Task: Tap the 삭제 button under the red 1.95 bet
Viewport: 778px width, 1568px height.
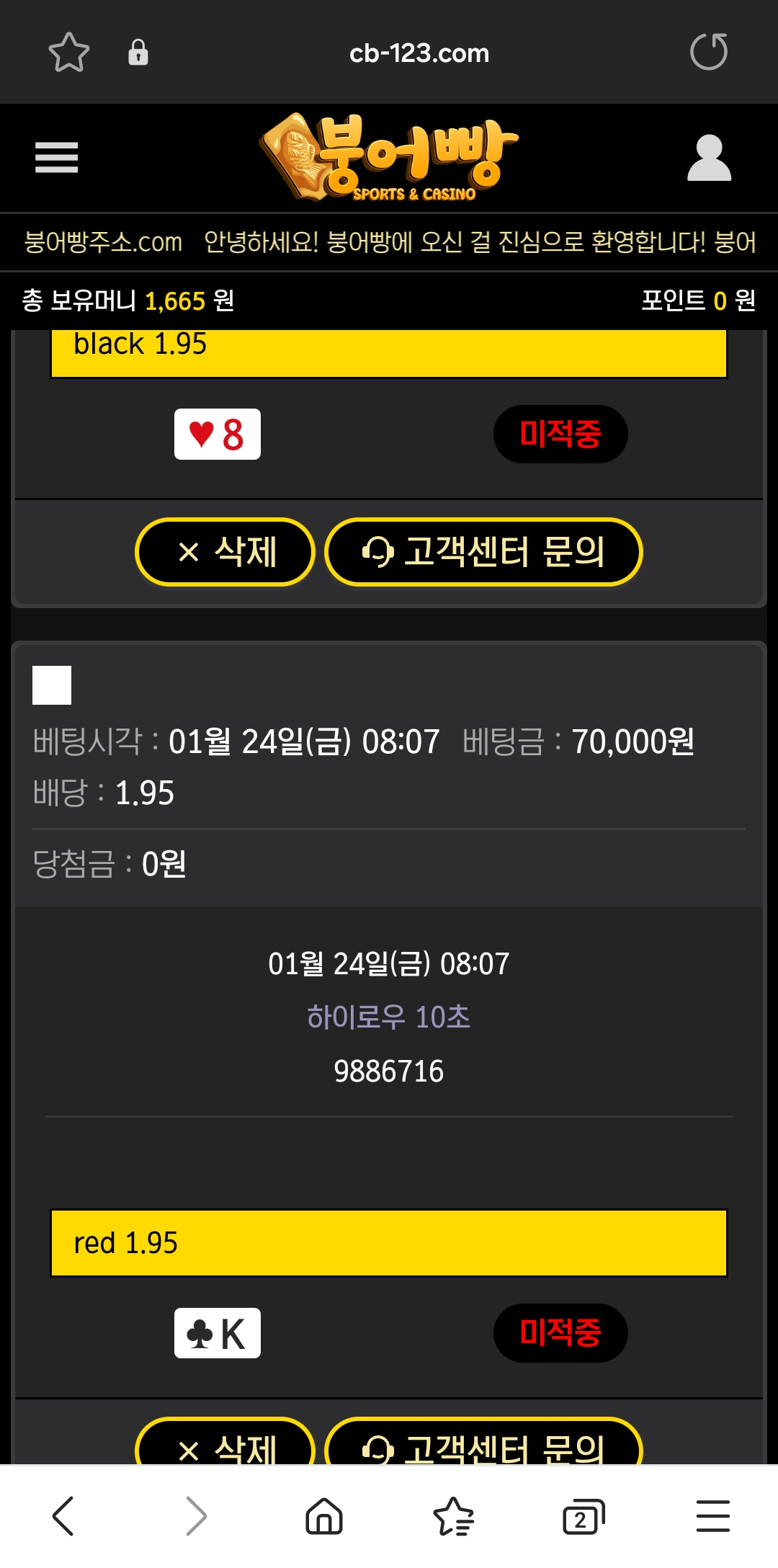Action: (x=225, y=1445)
